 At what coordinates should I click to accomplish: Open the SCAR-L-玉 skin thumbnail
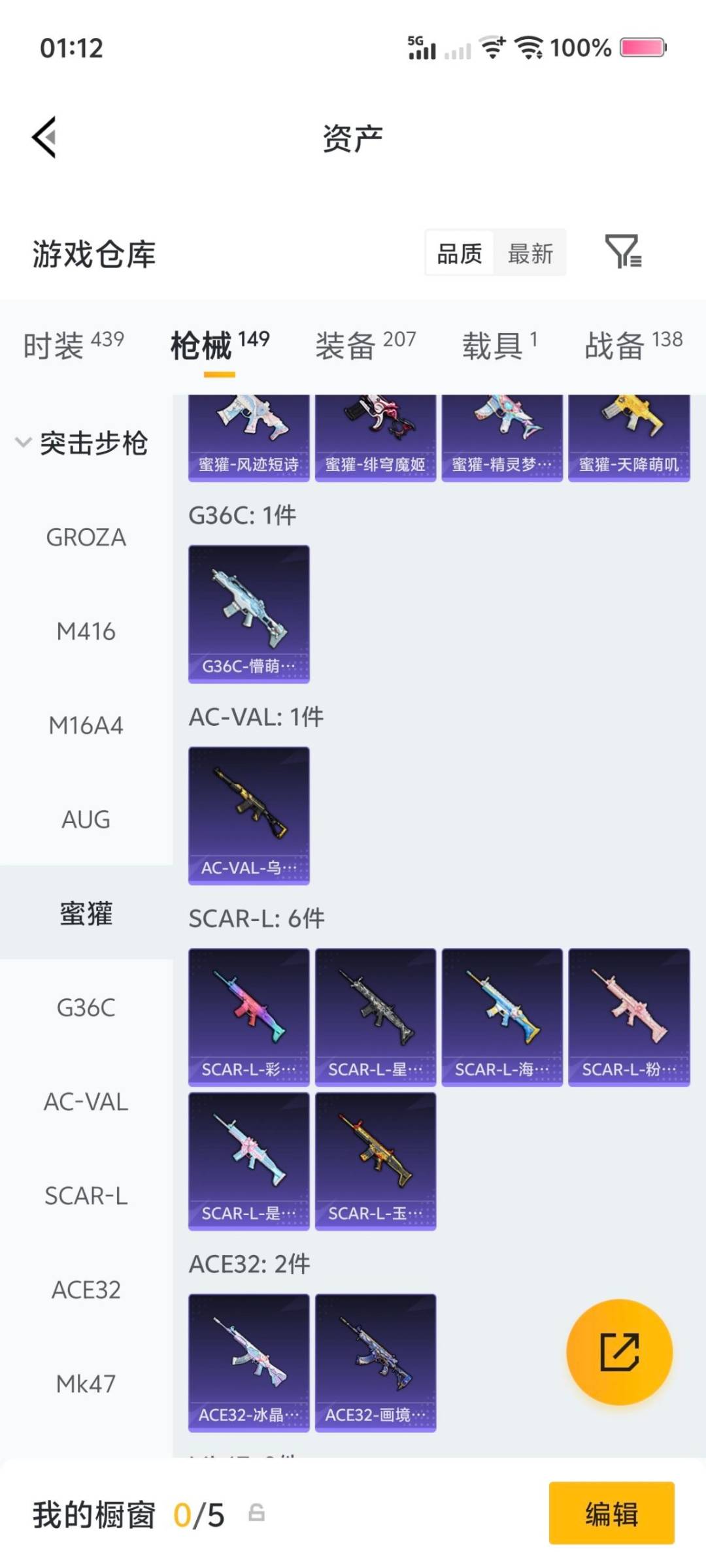[375, 1163]
